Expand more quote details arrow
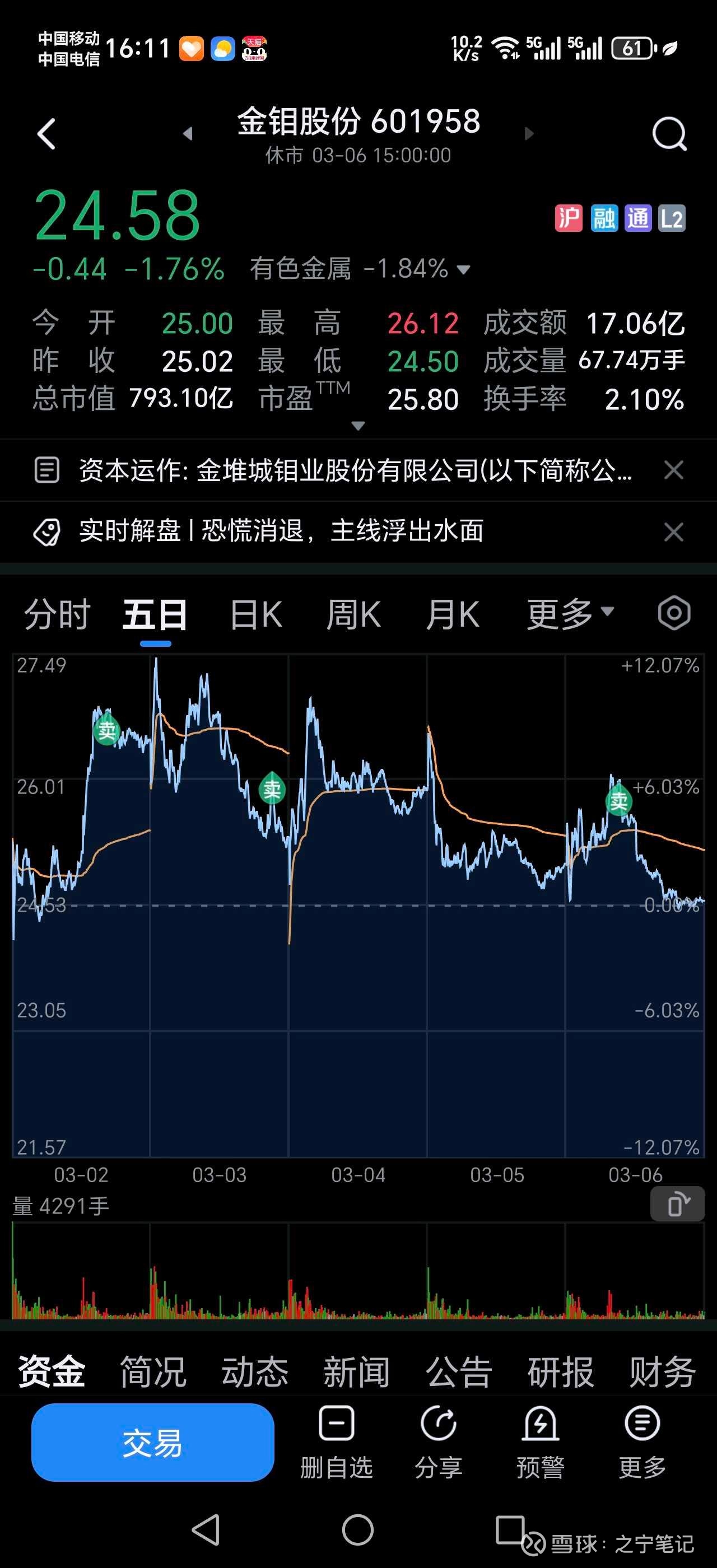The height and width of the screenshot is (1568, 717). (x=358, y=426)
